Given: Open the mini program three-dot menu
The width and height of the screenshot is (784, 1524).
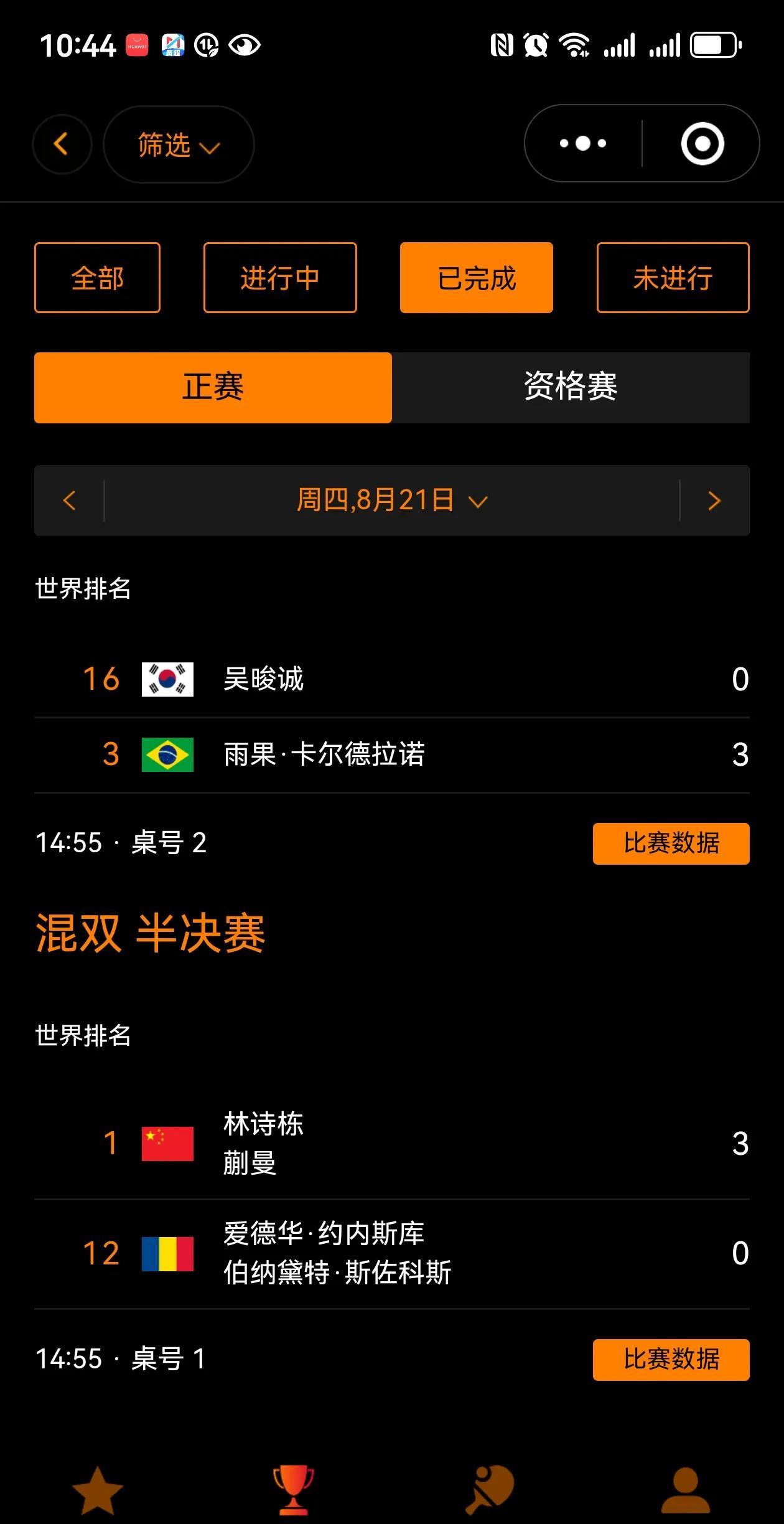Looking at the screenshot, I should coord(583,144).
